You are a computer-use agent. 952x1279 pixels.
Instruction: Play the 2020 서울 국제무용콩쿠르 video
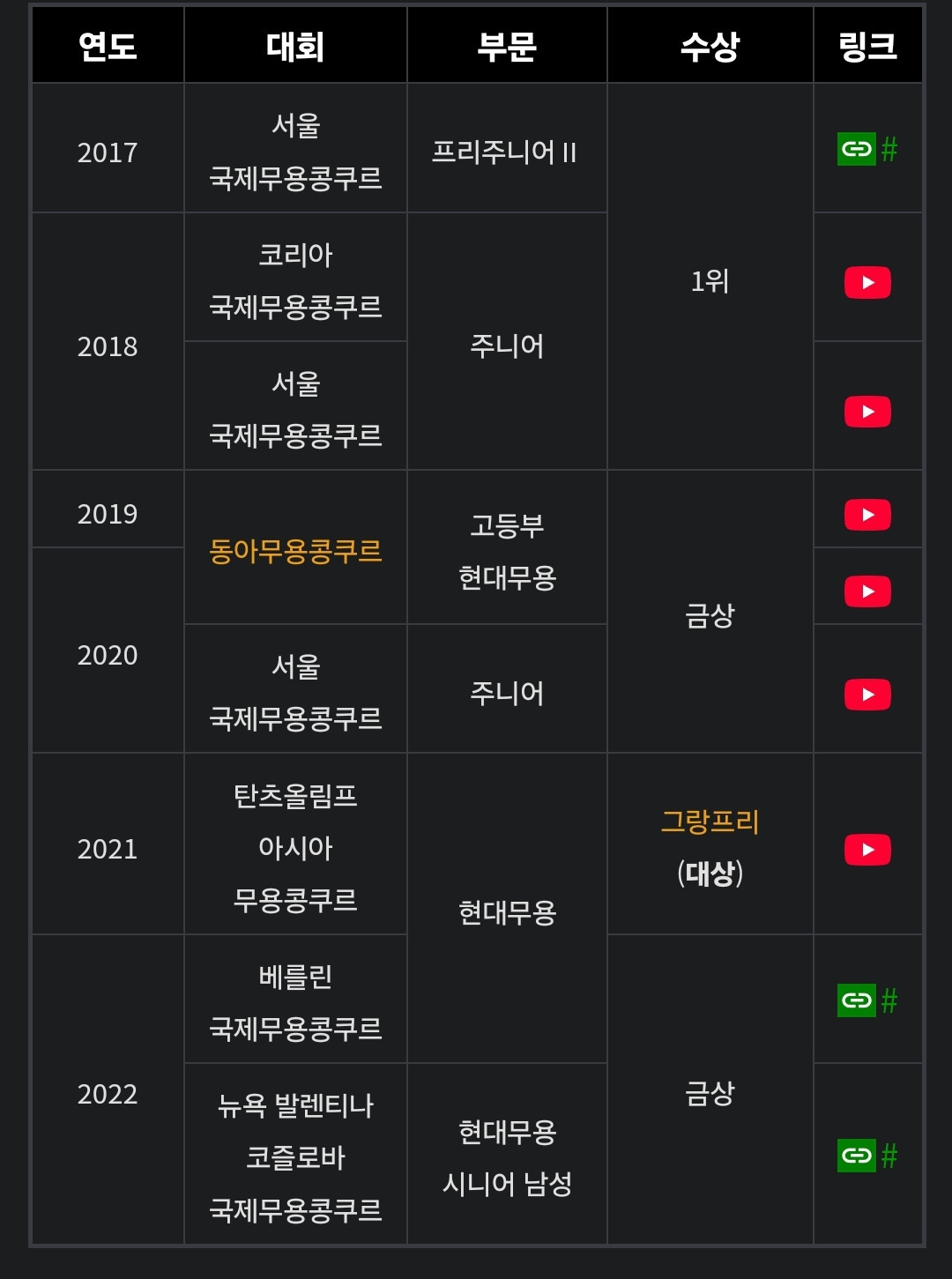click(868, 695)
